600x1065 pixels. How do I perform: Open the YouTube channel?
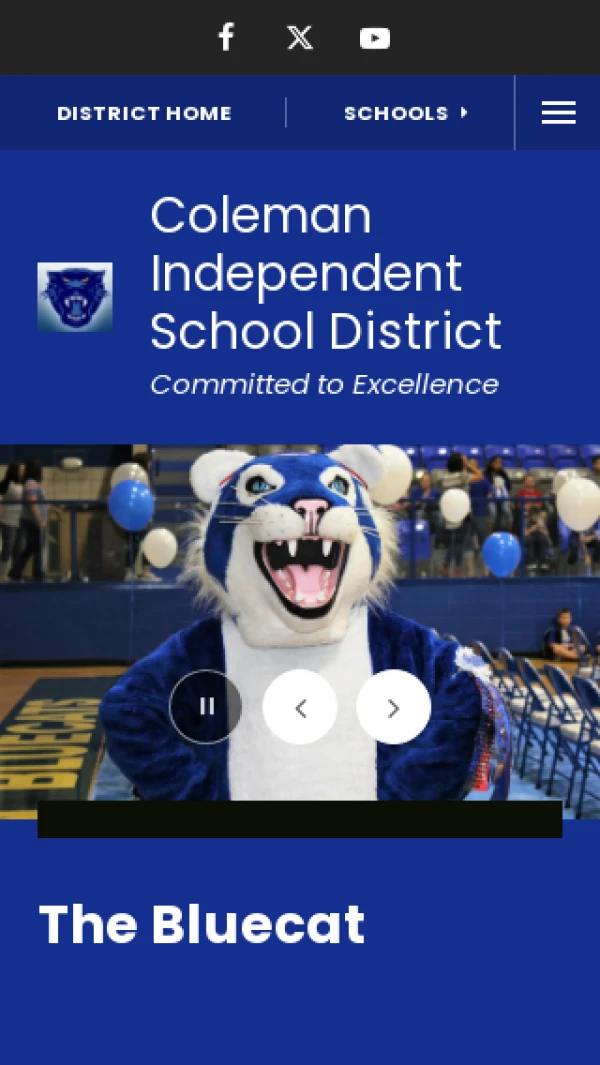(x=375, y=38)
